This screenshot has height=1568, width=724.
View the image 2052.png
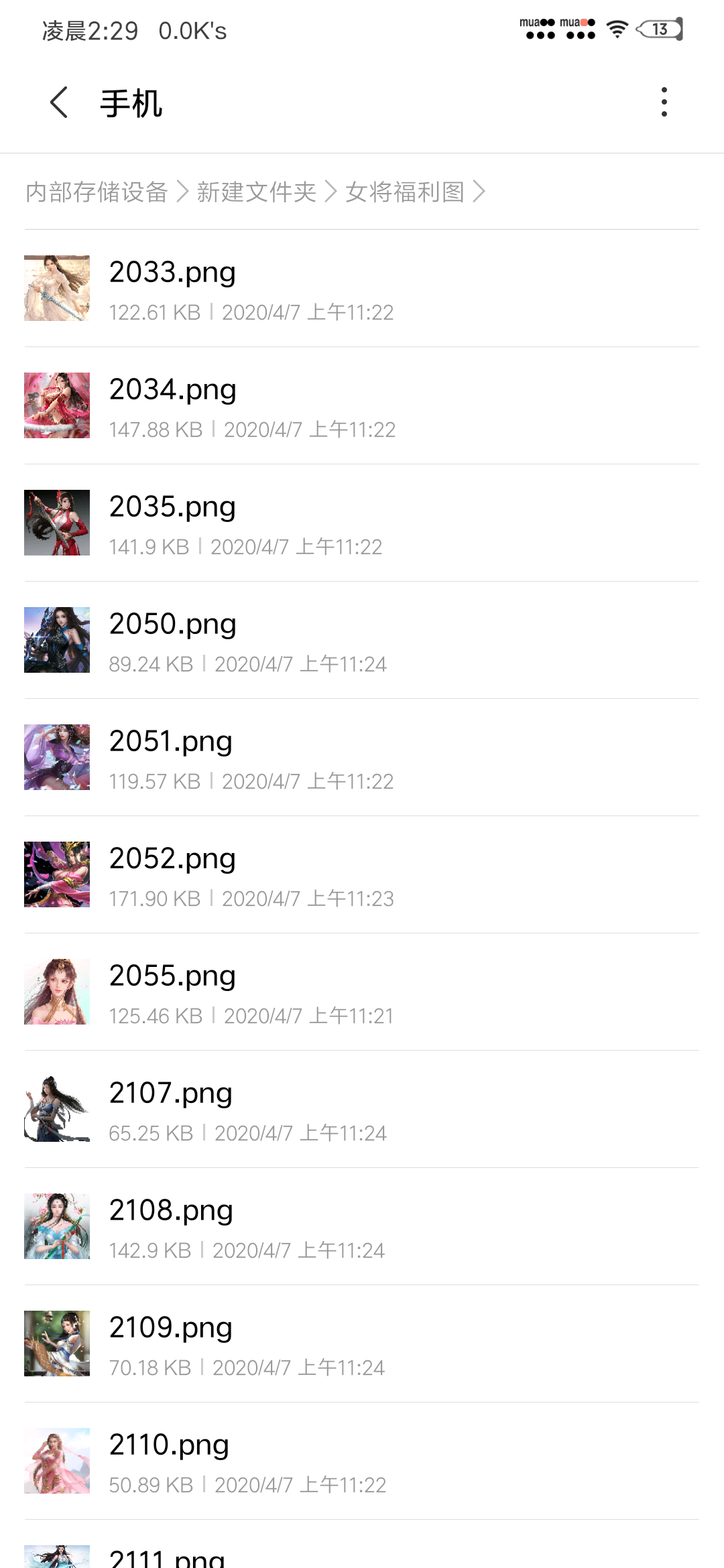pyautogui.click(x=362, y=874)
